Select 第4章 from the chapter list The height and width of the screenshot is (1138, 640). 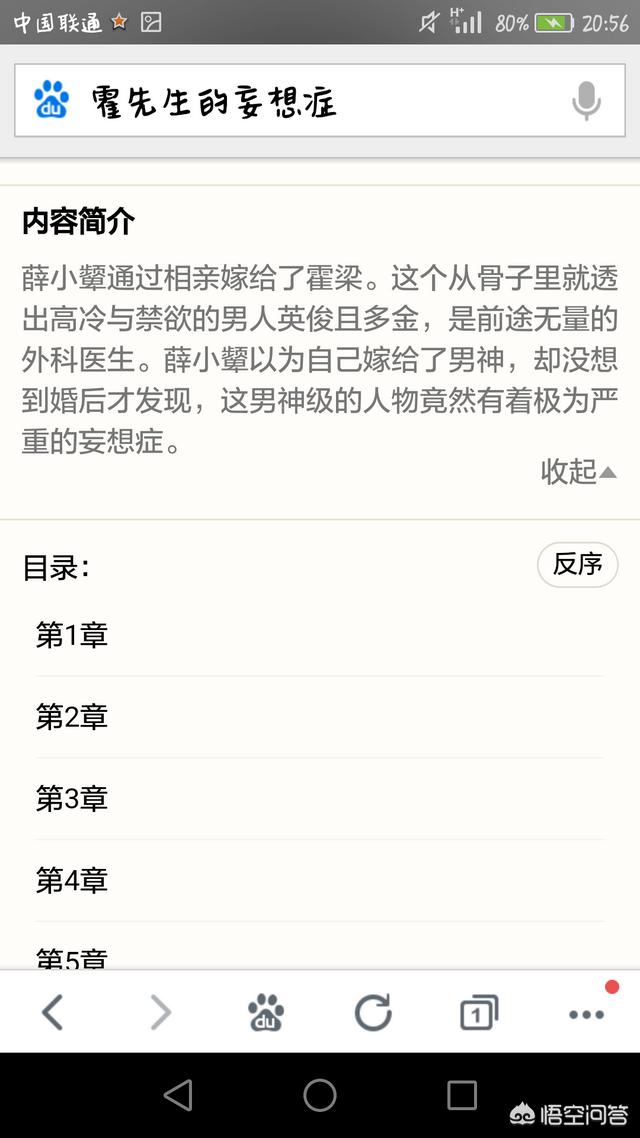[x=72, y=881]
